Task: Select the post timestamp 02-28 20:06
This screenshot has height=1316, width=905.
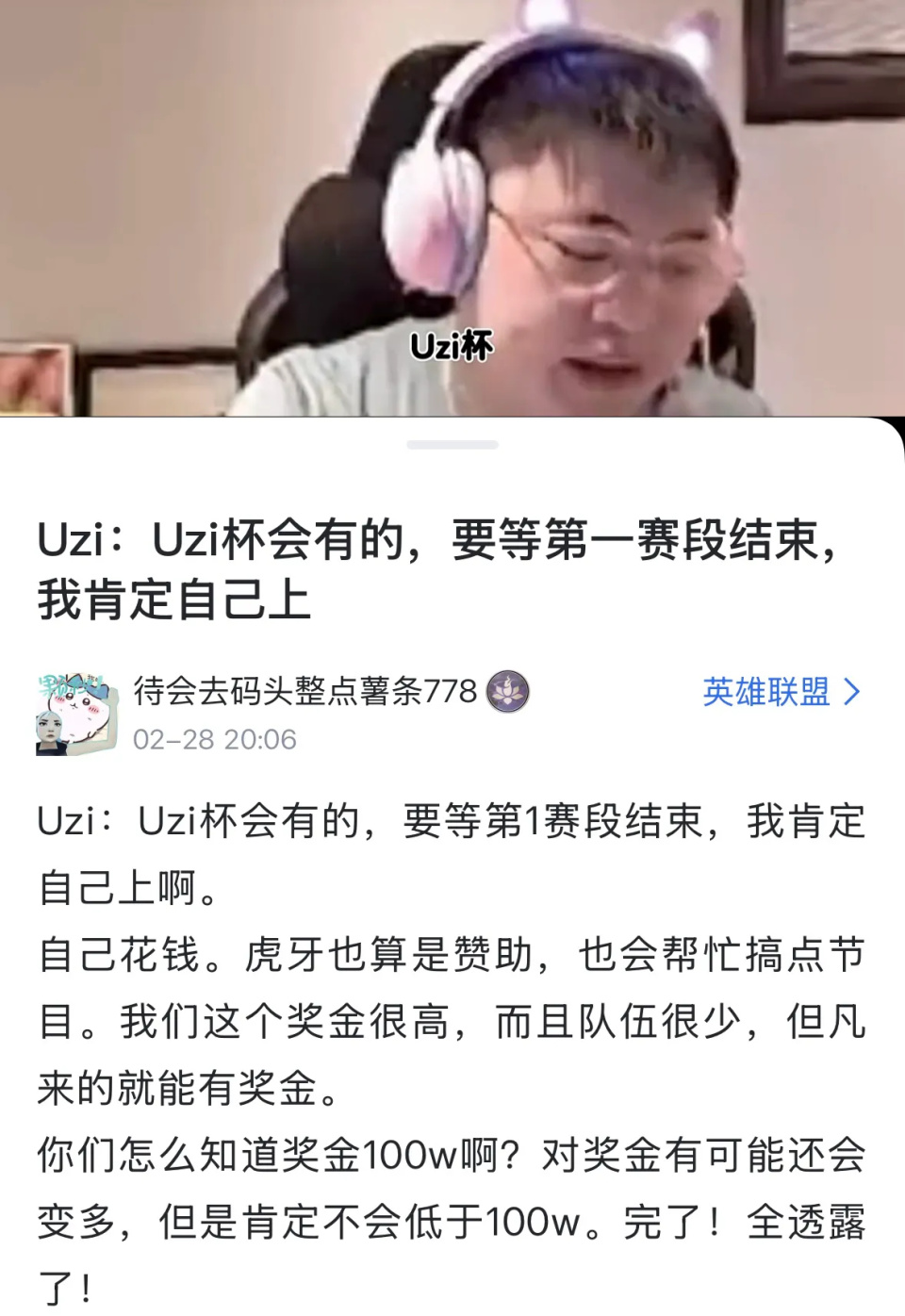Action: (218, 740)
